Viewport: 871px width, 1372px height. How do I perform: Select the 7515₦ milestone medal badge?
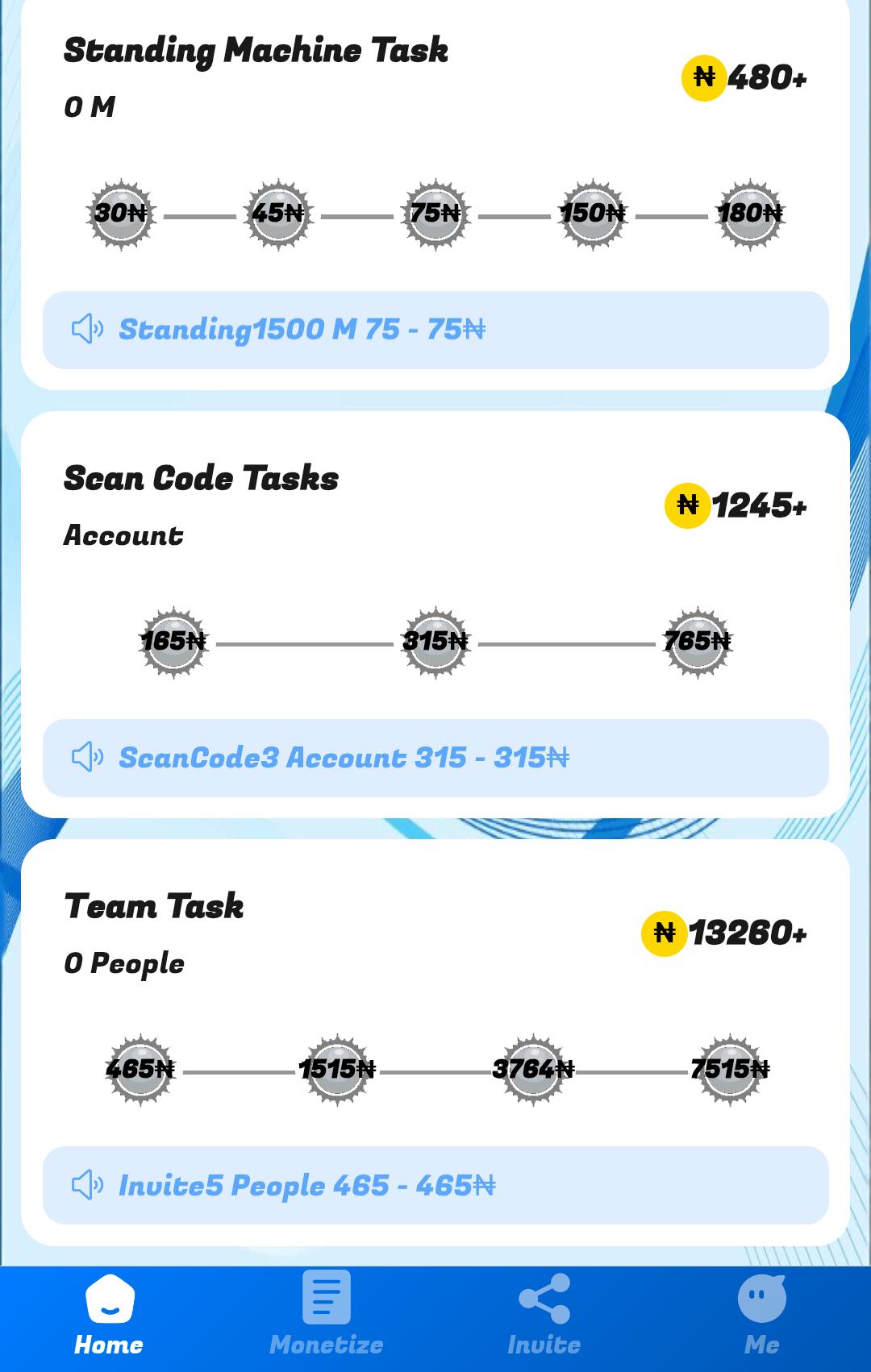tap(731, 1071)
